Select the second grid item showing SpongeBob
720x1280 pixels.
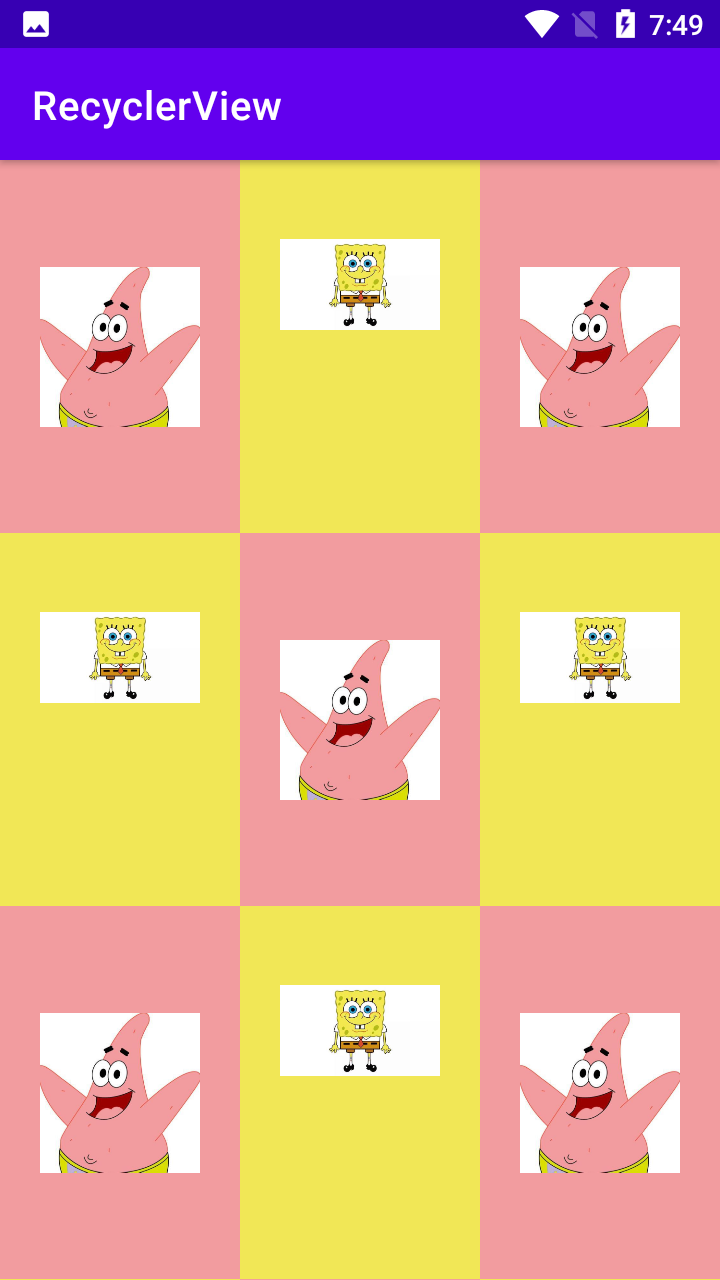360,285
